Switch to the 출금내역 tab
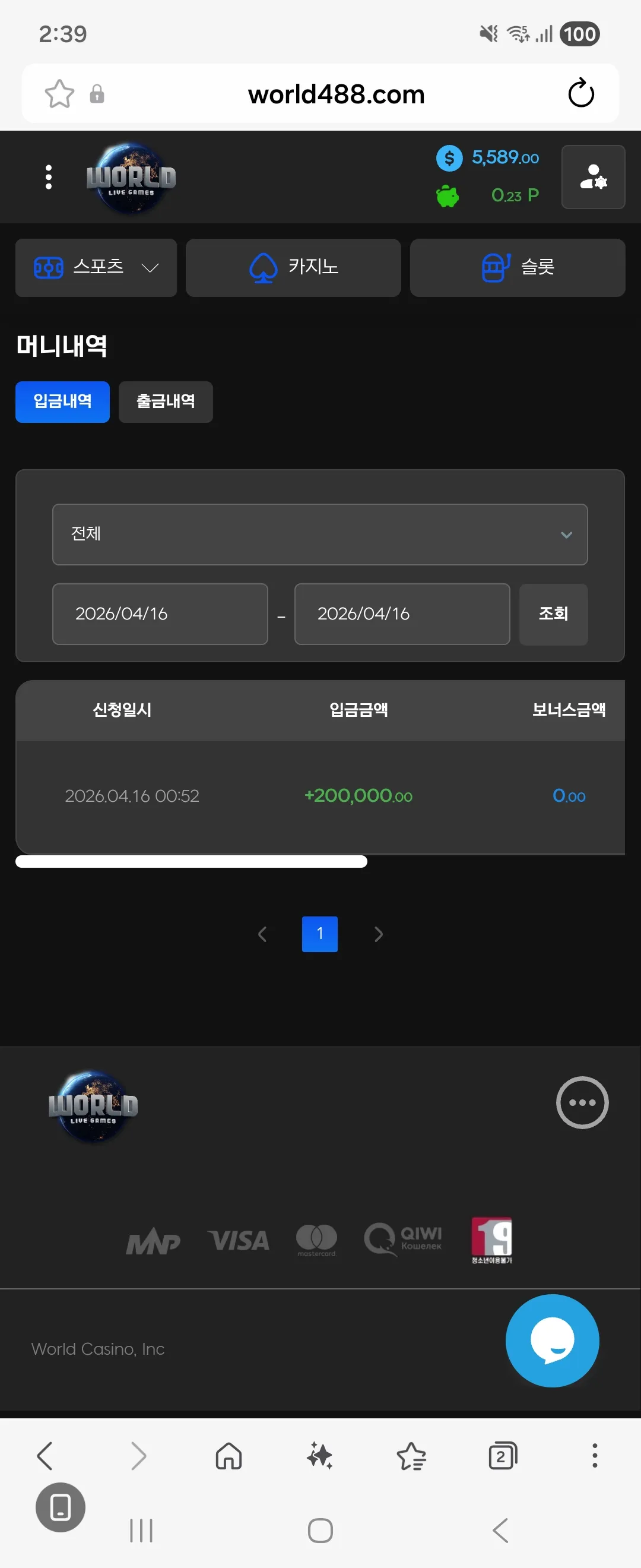 (166, 402)
